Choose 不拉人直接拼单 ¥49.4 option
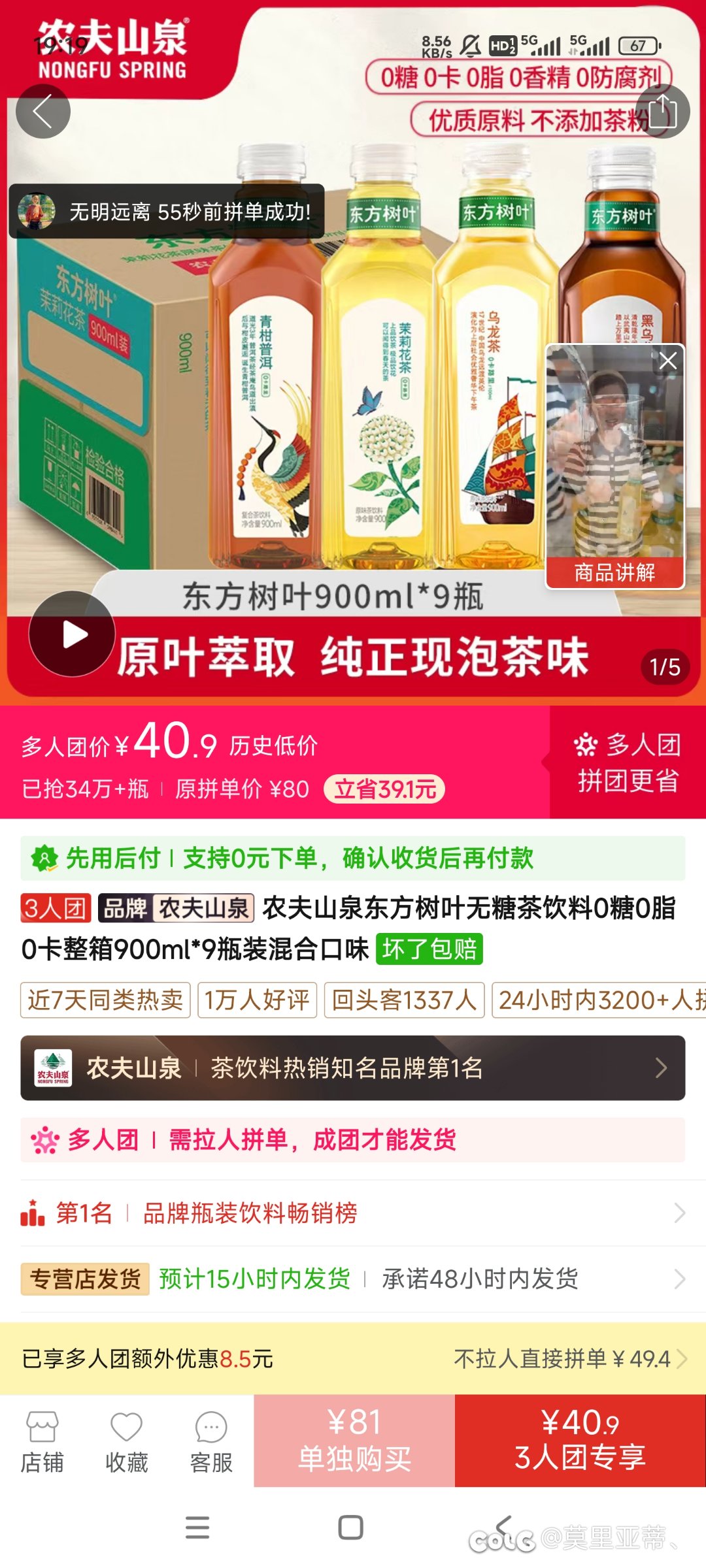The image size is (706, 1568). coord(570,1359)
